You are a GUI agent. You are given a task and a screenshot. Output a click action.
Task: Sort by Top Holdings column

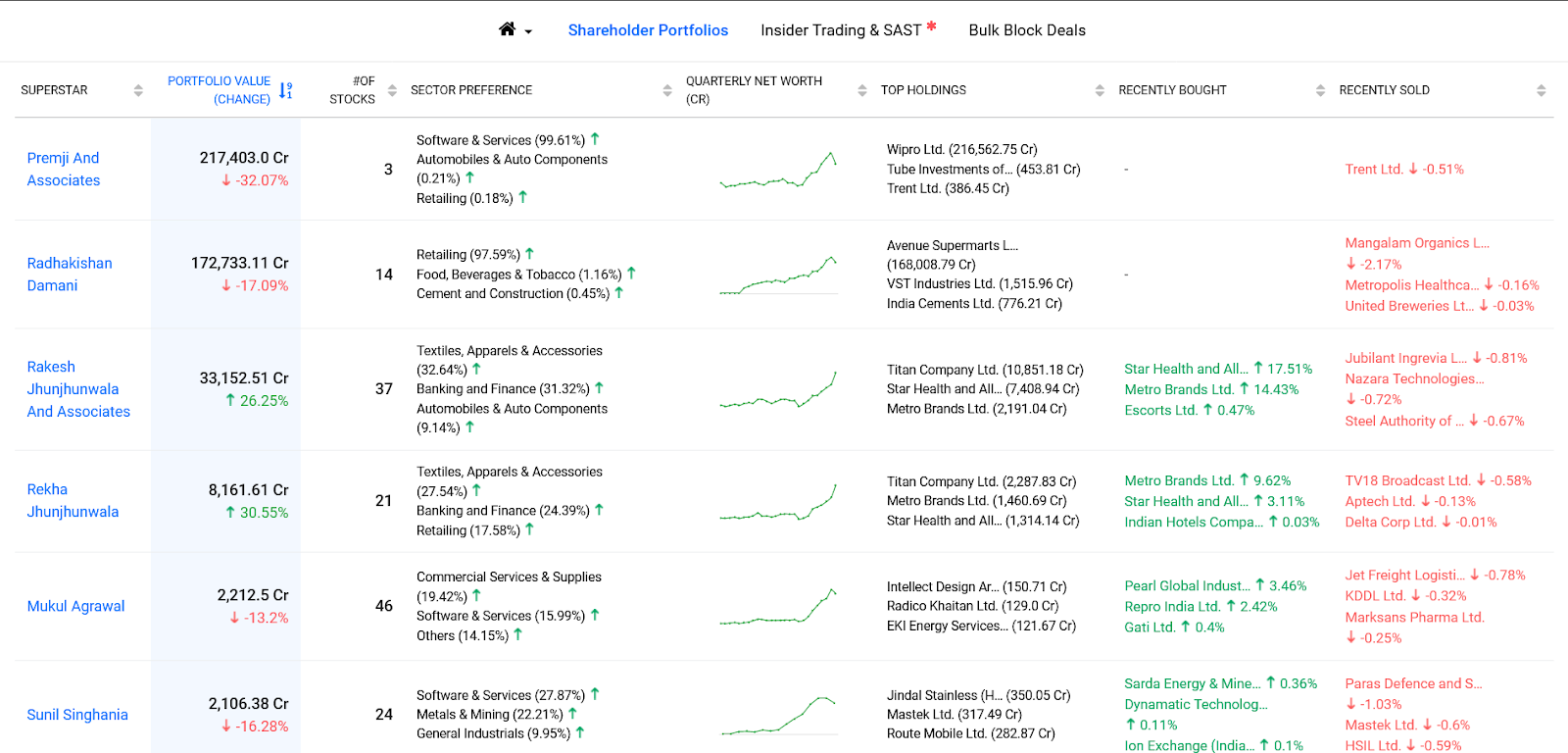click(1100, 90)
